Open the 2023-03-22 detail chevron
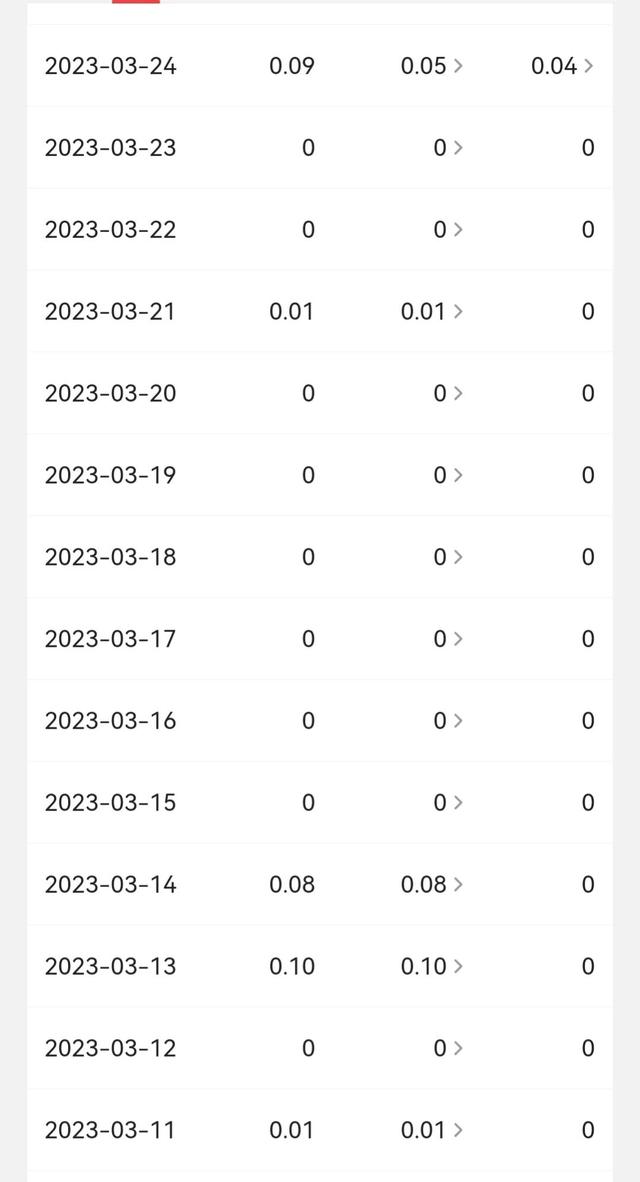This screenshot has height=1182, width=640. [x=457, y=230]
